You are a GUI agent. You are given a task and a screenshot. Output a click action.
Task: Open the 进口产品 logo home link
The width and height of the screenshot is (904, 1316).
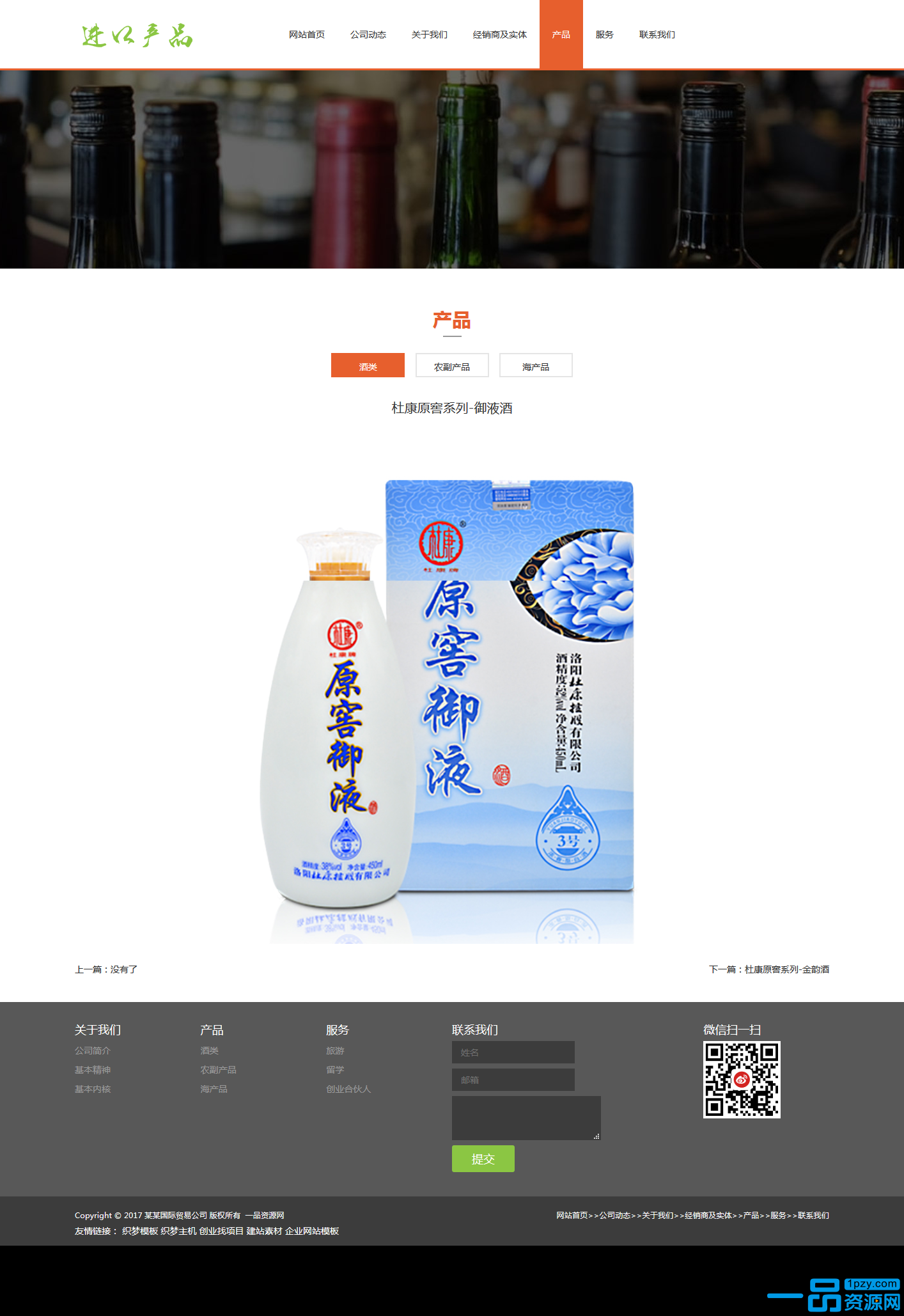(x=137, y=36)
